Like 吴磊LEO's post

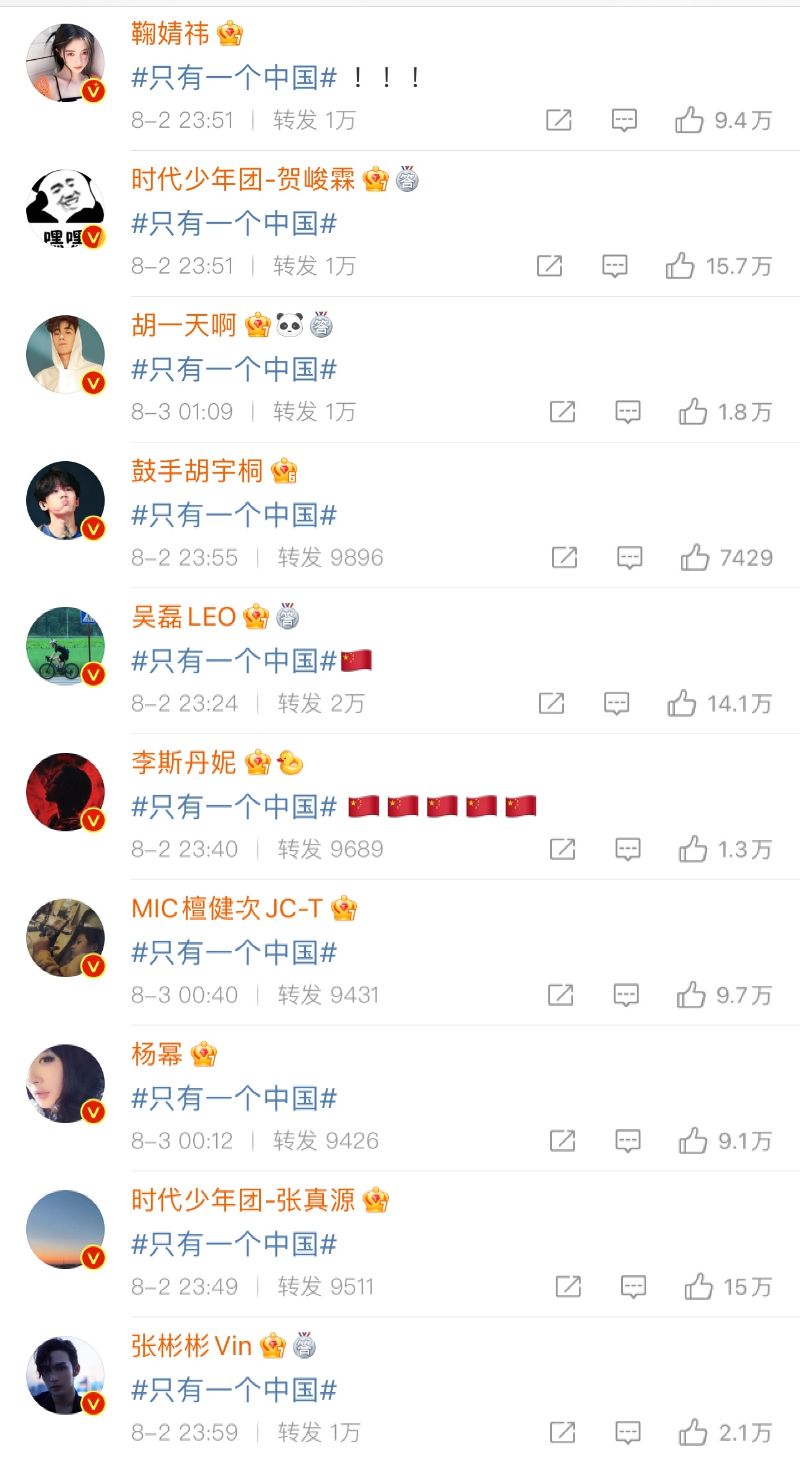tap(682, 704)
